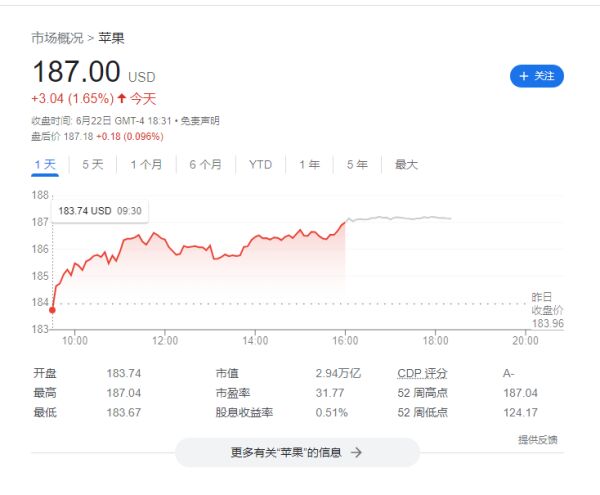
Task: Select the 1 天 time range tab
Action: 45,164
